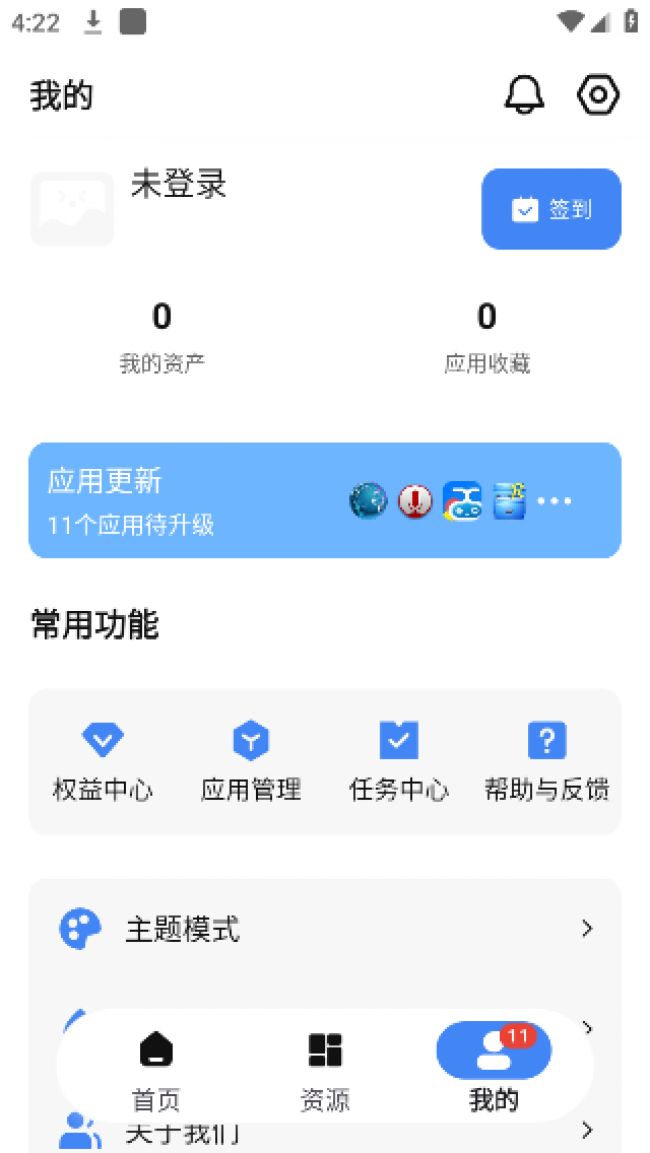The image size is (650, 1153).
Task: Open 应用收藏 favorites
Action: tap(486, 335)
